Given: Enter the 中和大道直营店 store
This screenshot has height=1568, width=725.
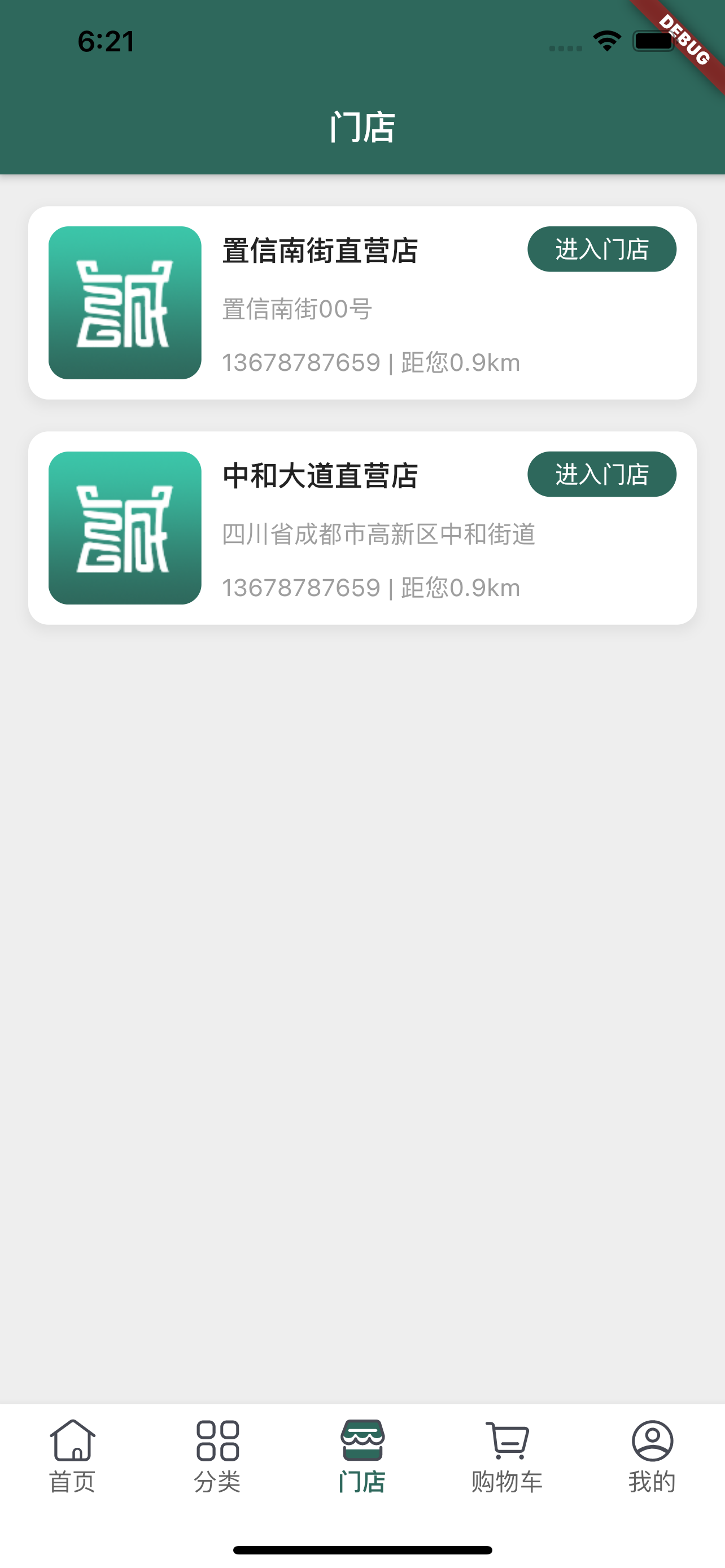Looking at the screenshot, I should click(x=601, y=474).
